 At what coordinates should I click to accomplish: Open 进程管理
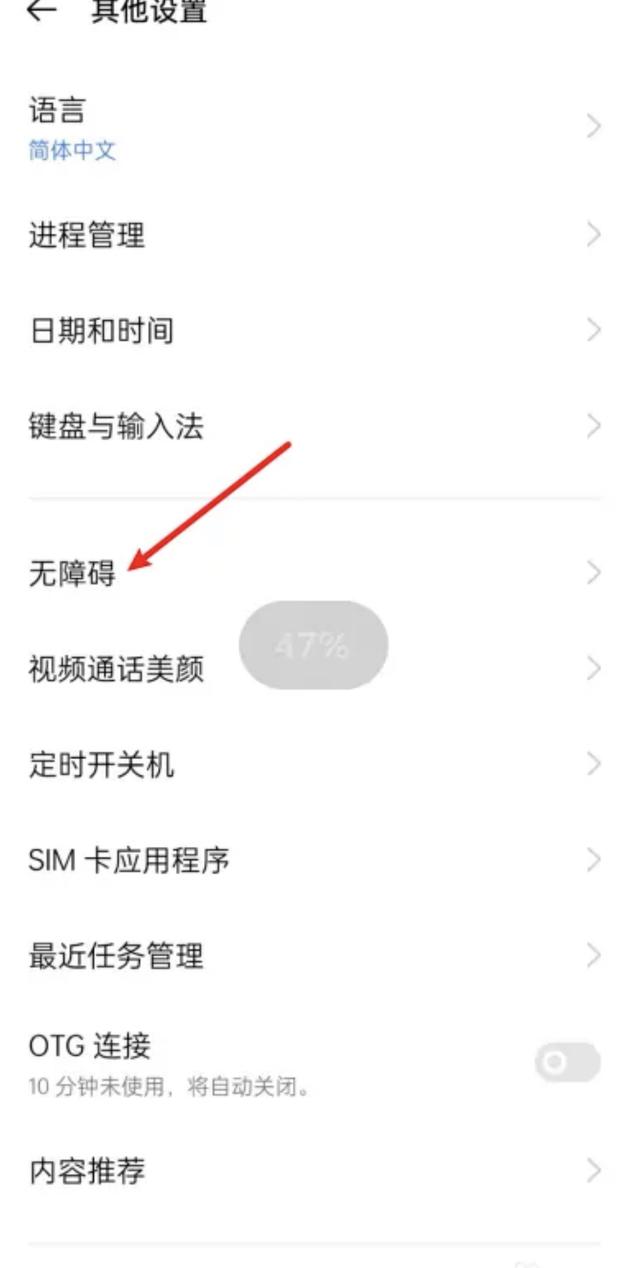point(320,236)
